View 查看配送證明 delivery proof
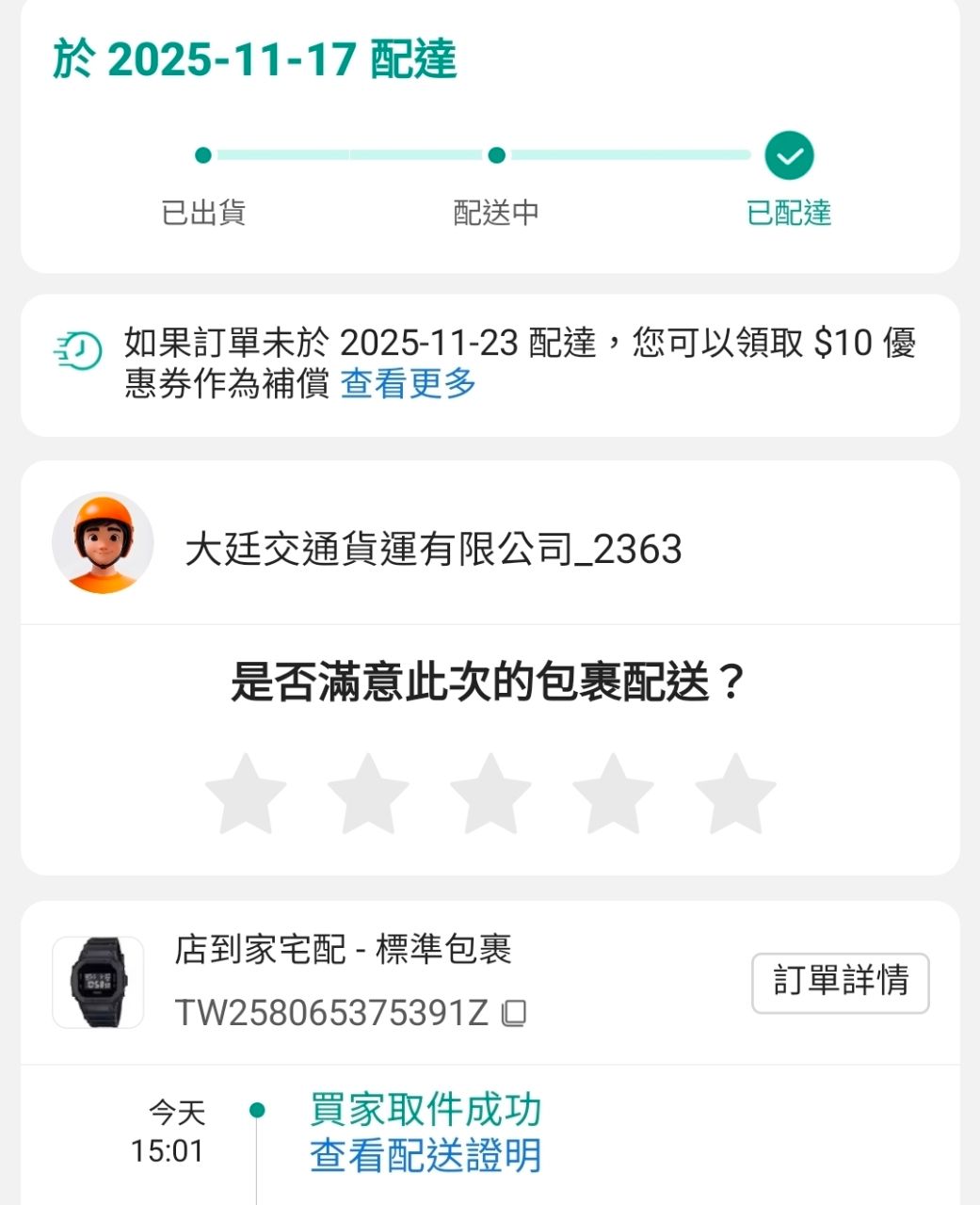Viewport: 980px width, 1205px height. [x=426, y=1155]
